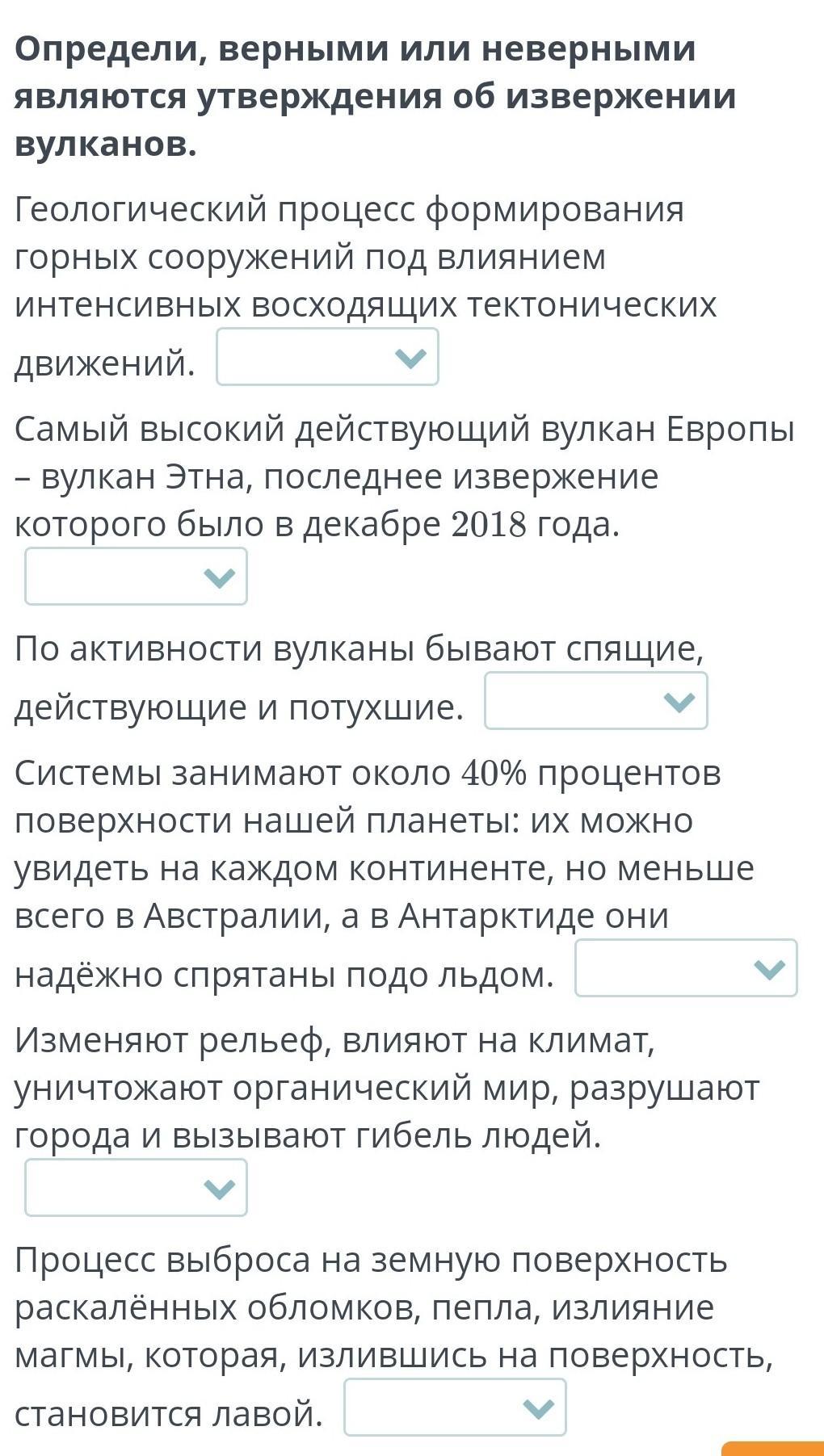Viewport: 824px width, 1456px height.
Task: Open dropdown after 'тектонических движений' statement
Action: pos(327,356)
